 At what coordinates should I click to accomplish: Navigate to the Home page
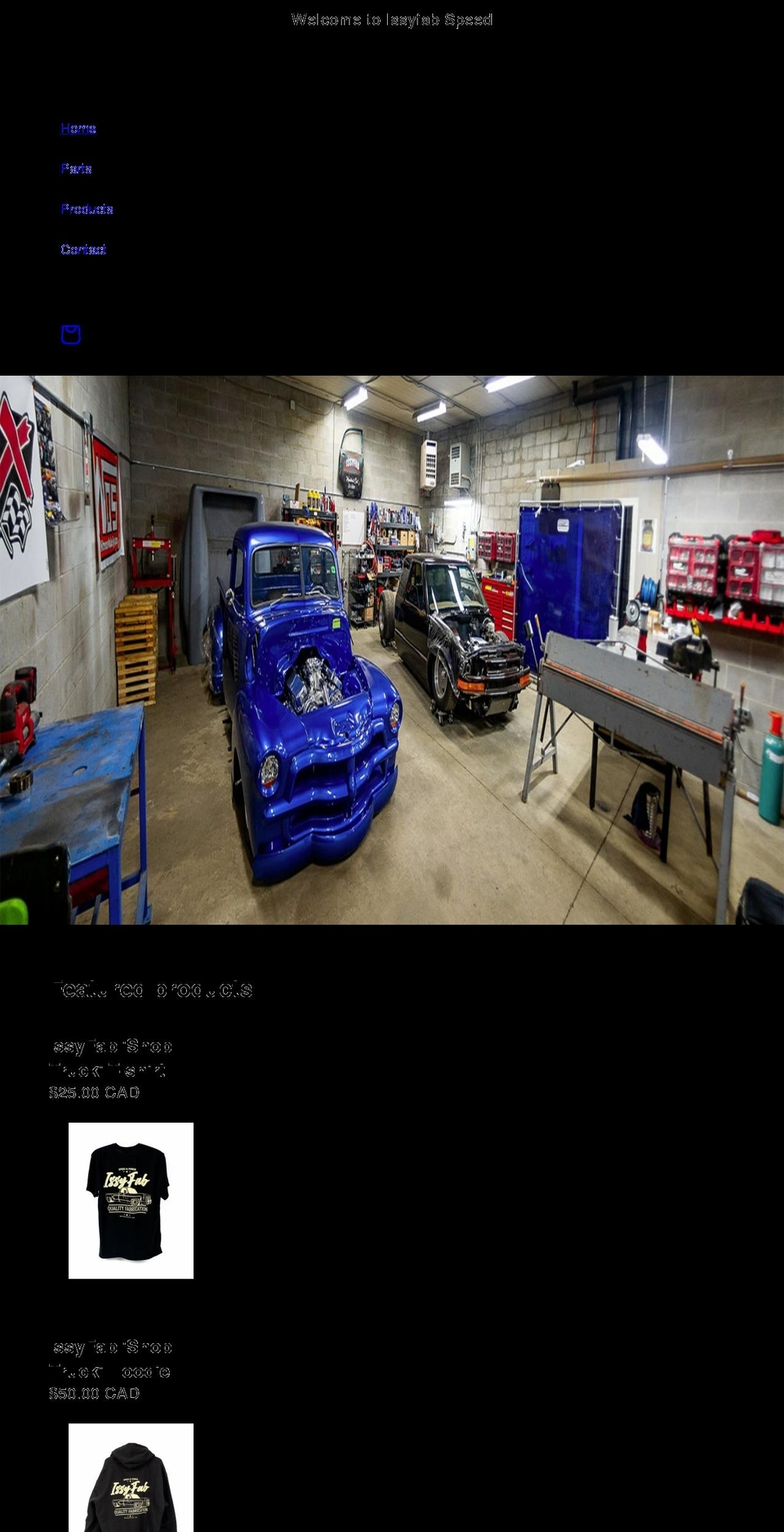coord(78,127)
